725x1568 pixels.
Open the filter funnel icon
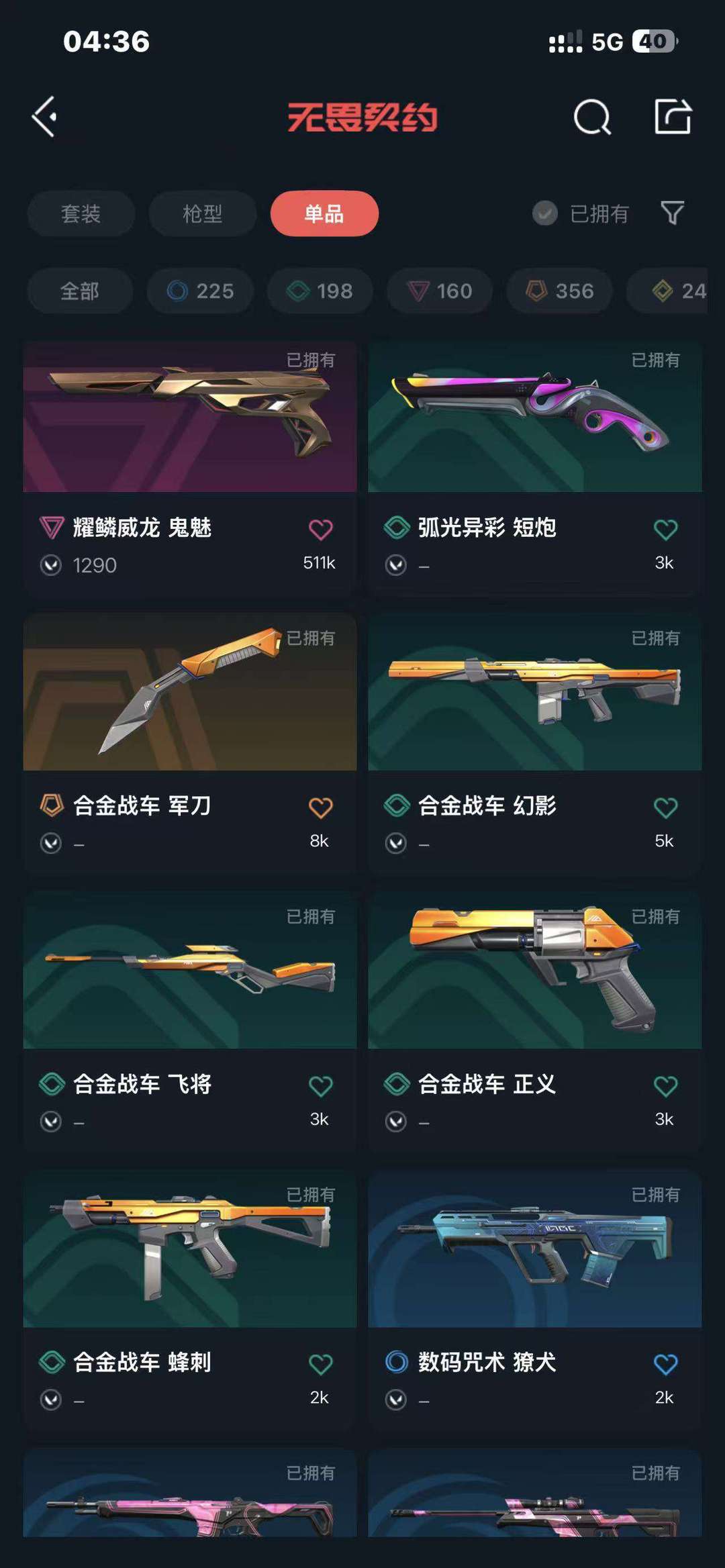(x=672, y=213)
